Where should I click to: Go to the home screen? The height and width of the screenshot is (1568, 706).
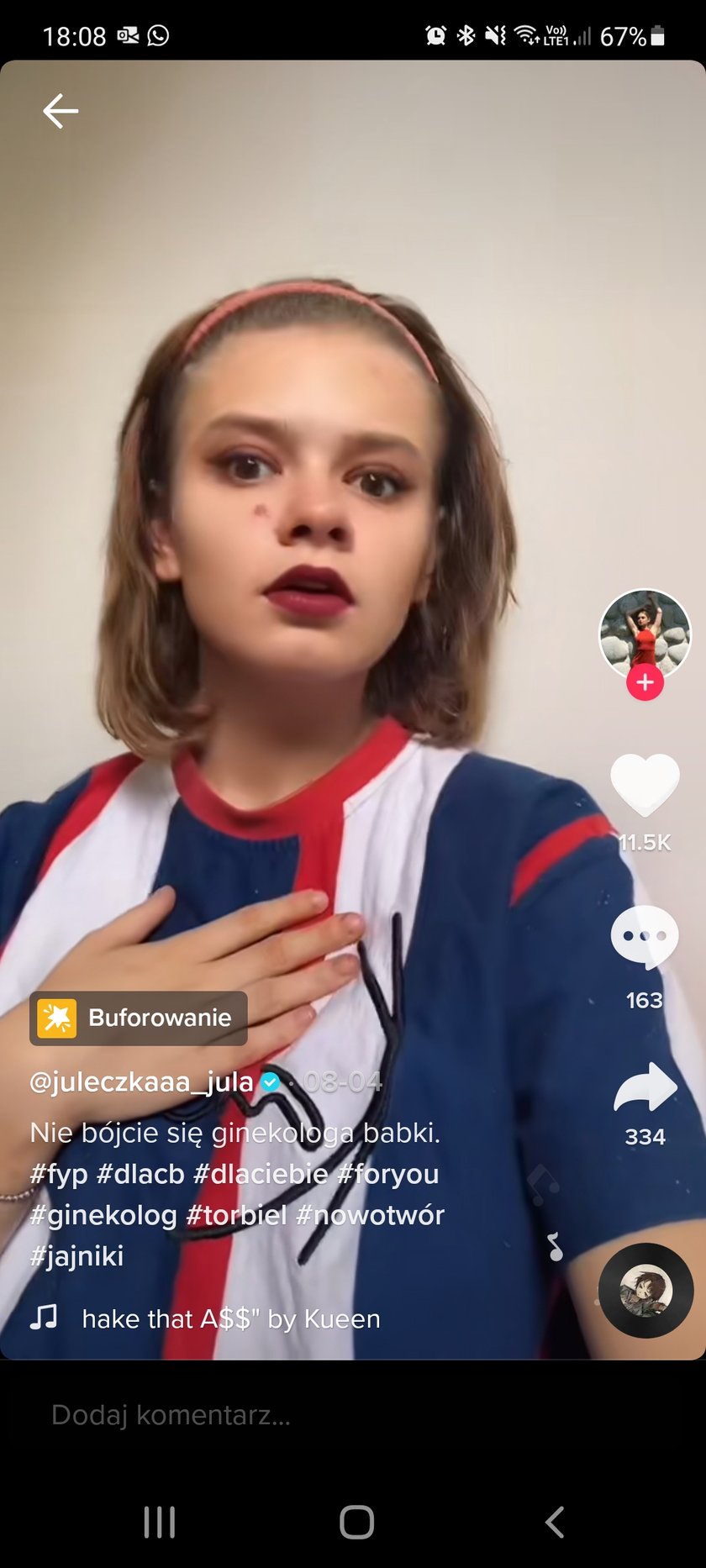point(356,1522)
